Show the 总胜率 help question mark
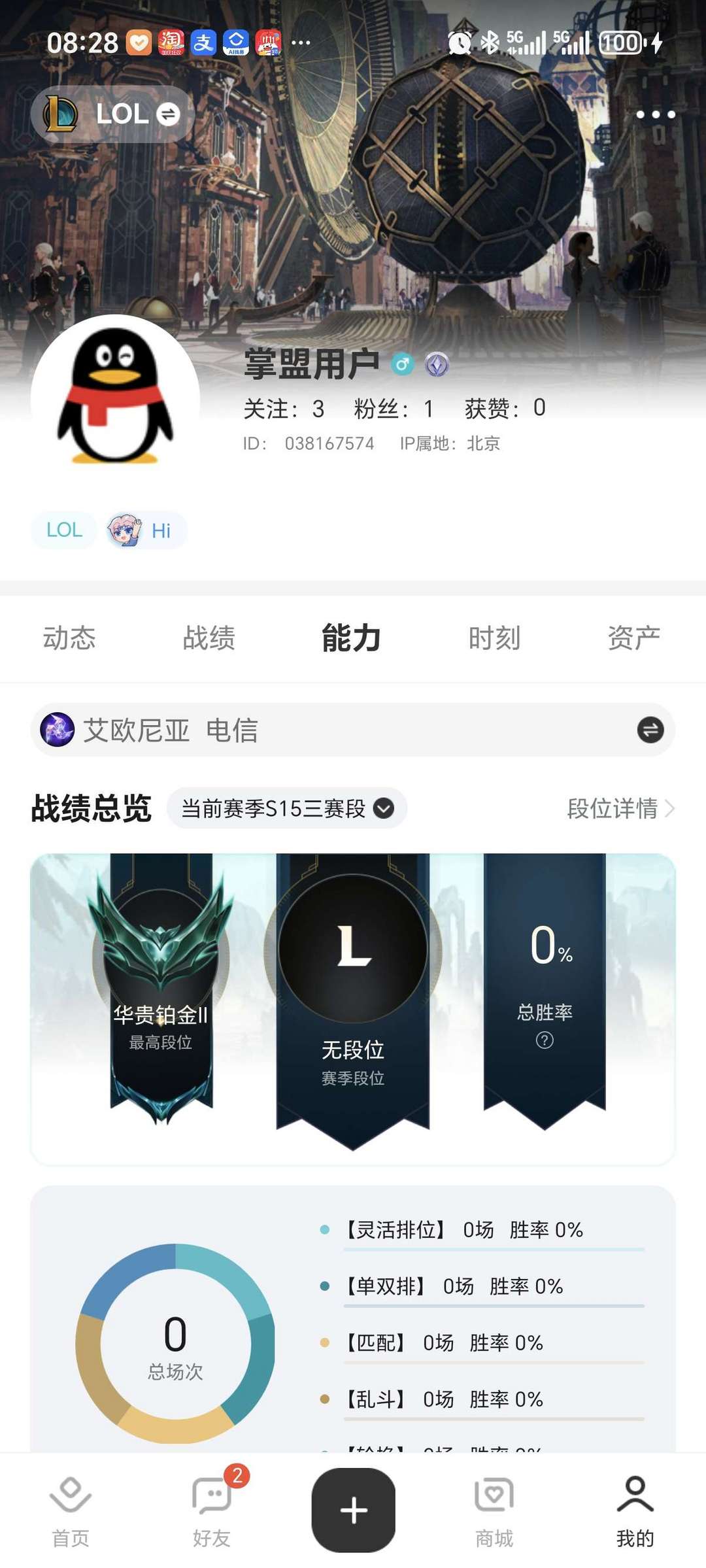Image resolution: width=706 pixels, height=1568 pixels. 545,1040
